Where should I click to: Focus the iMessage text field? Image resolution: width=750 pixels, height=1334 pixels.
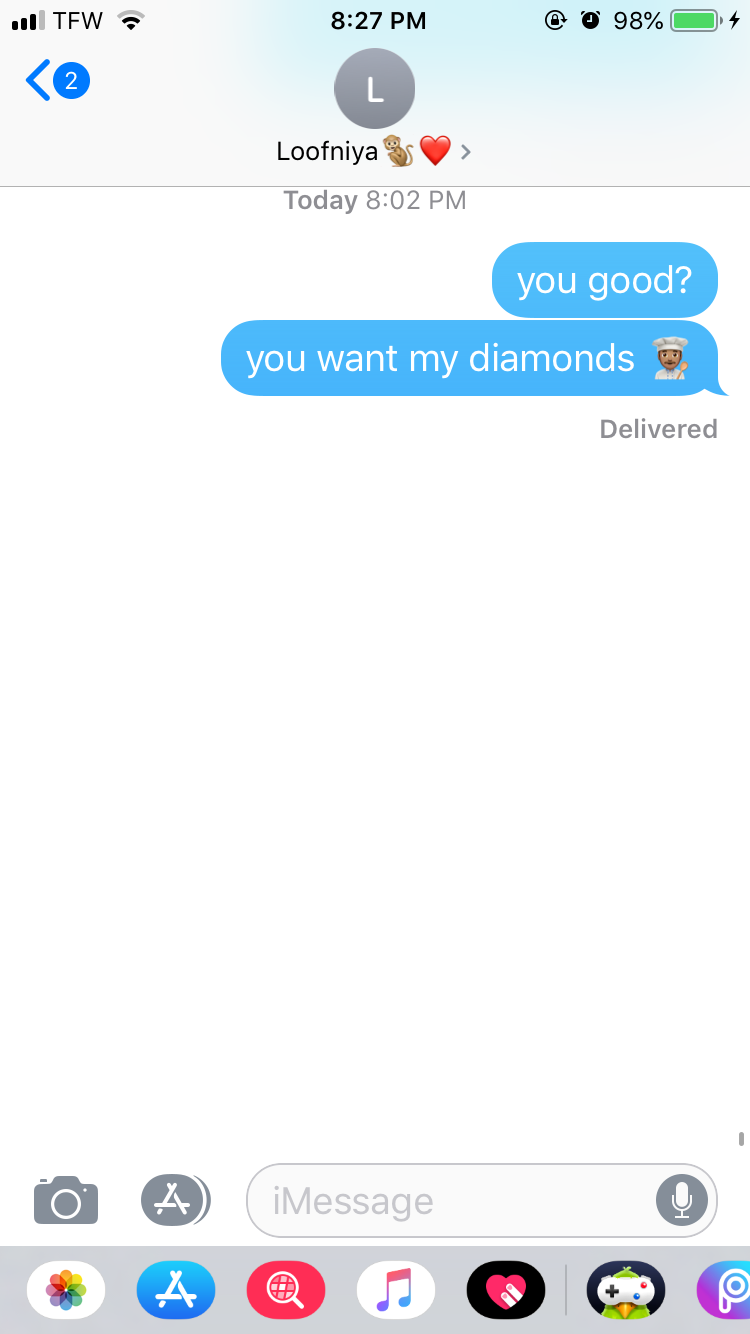450,1200
